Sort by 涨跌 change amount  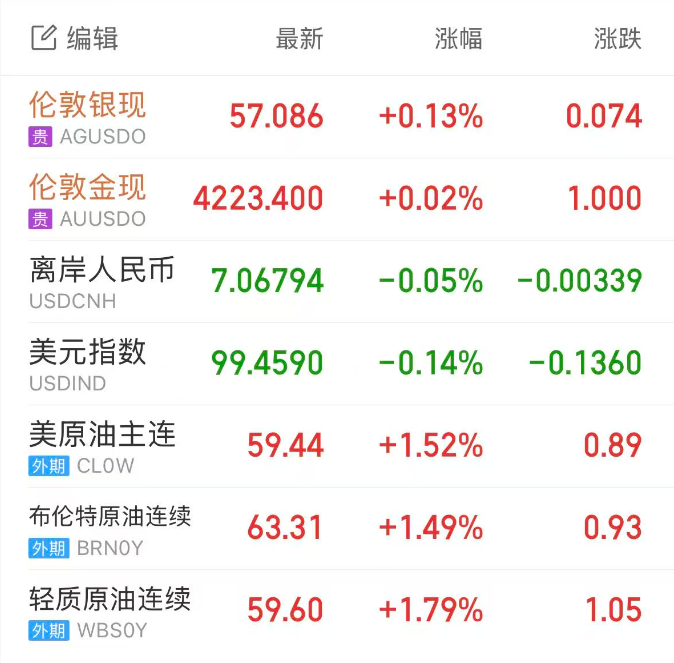617,39
